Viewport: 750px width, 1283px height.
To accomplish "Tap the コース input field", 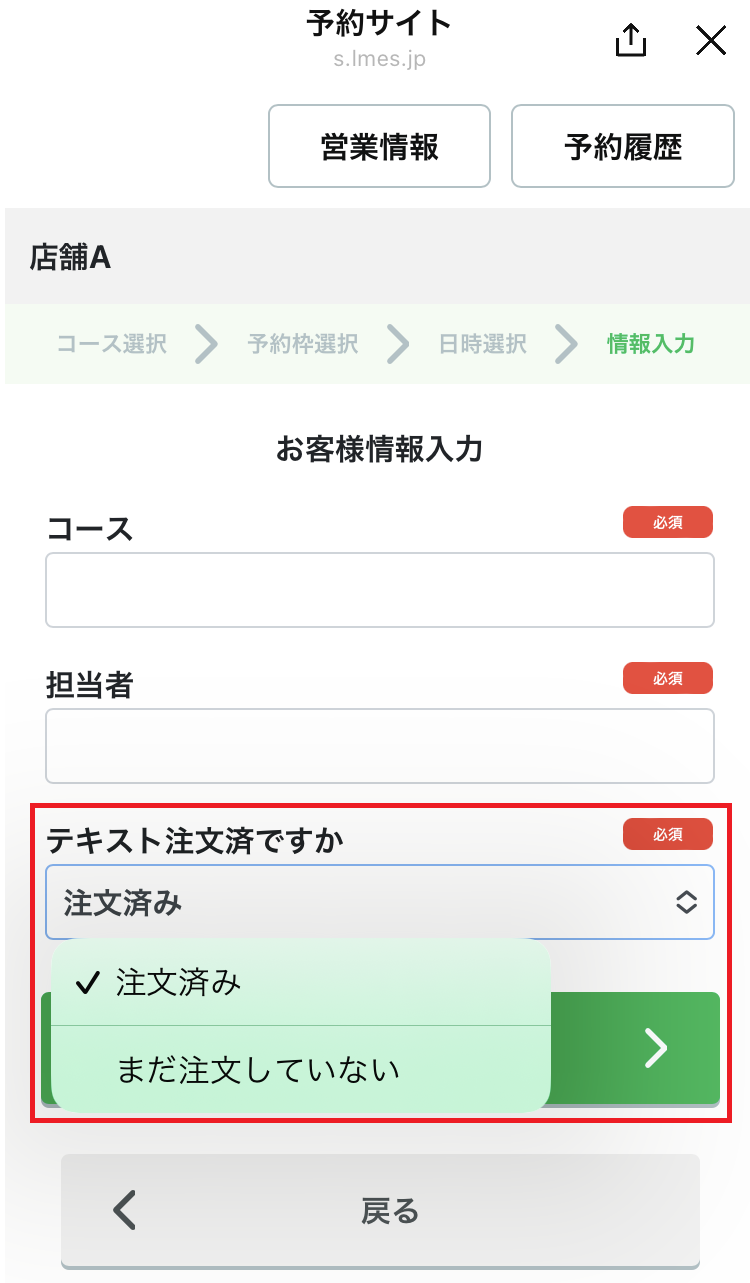I will [379, 590].
